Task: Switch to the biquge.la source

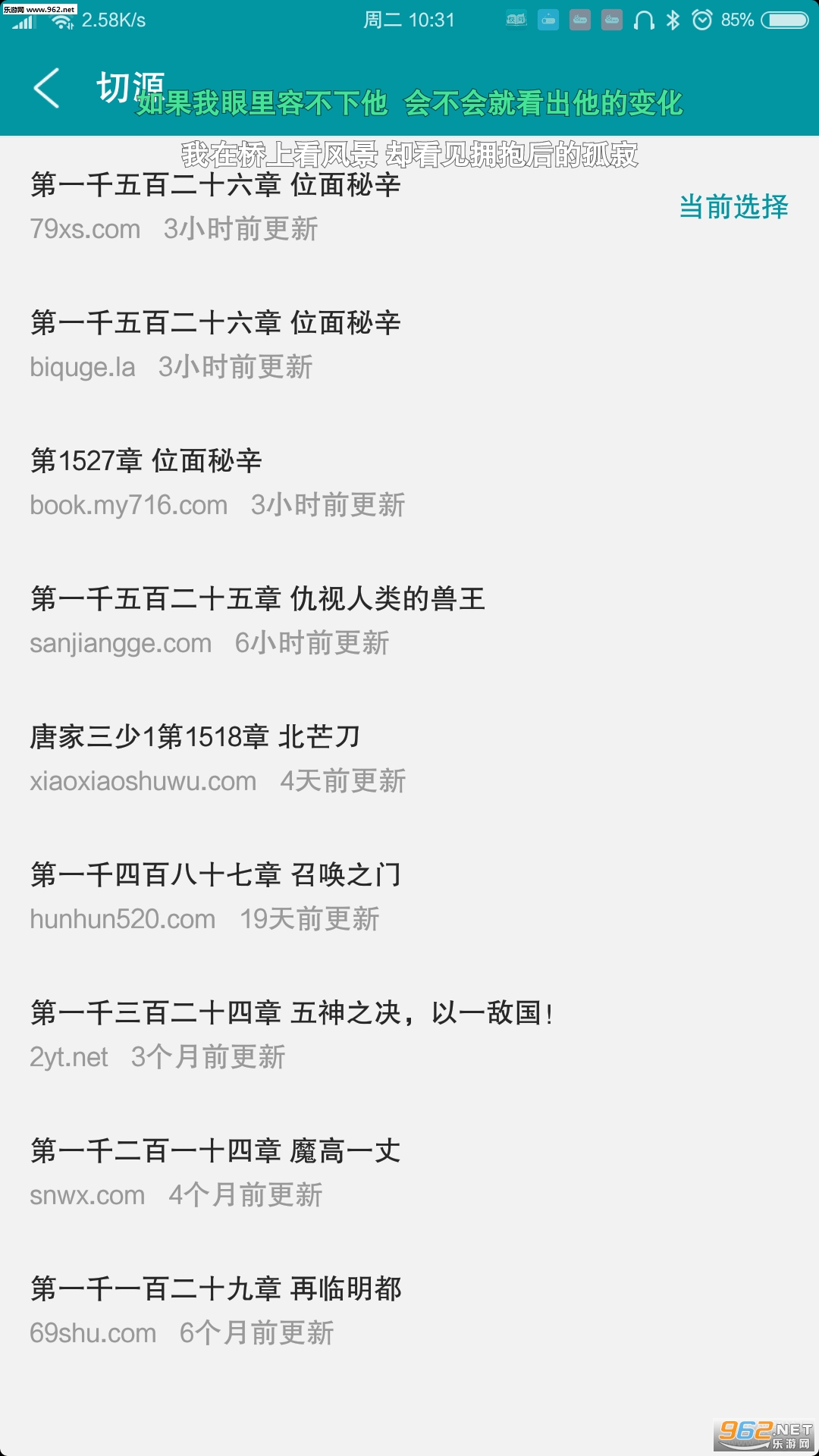Action: 409,344
